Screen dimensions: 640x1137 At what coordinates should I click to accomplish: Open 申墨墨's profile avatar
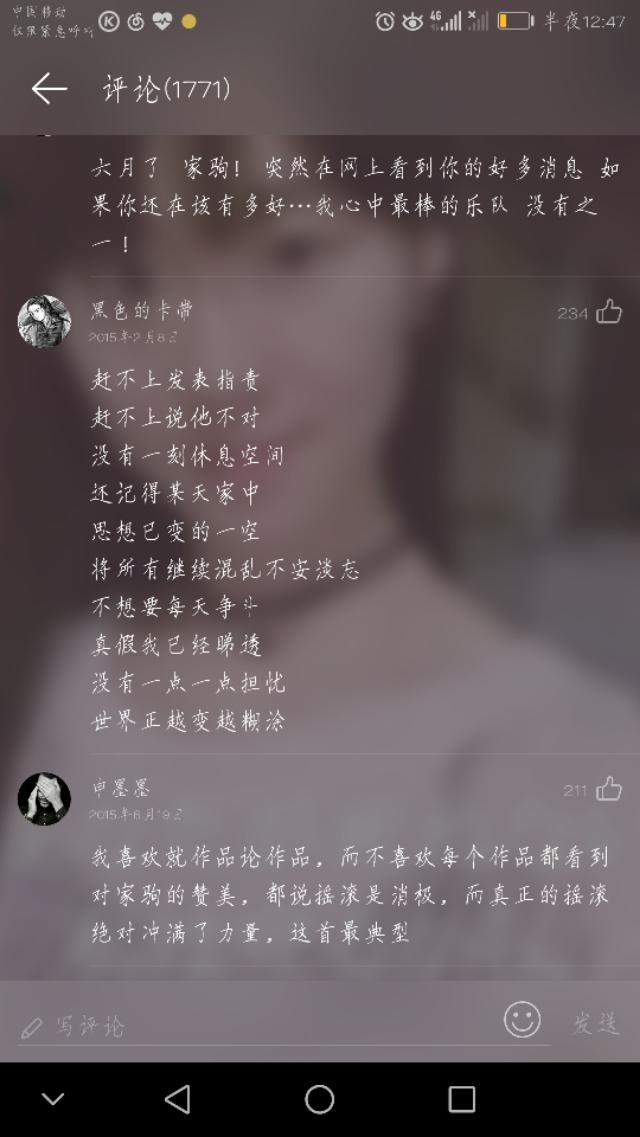click(x=44, y=798)
